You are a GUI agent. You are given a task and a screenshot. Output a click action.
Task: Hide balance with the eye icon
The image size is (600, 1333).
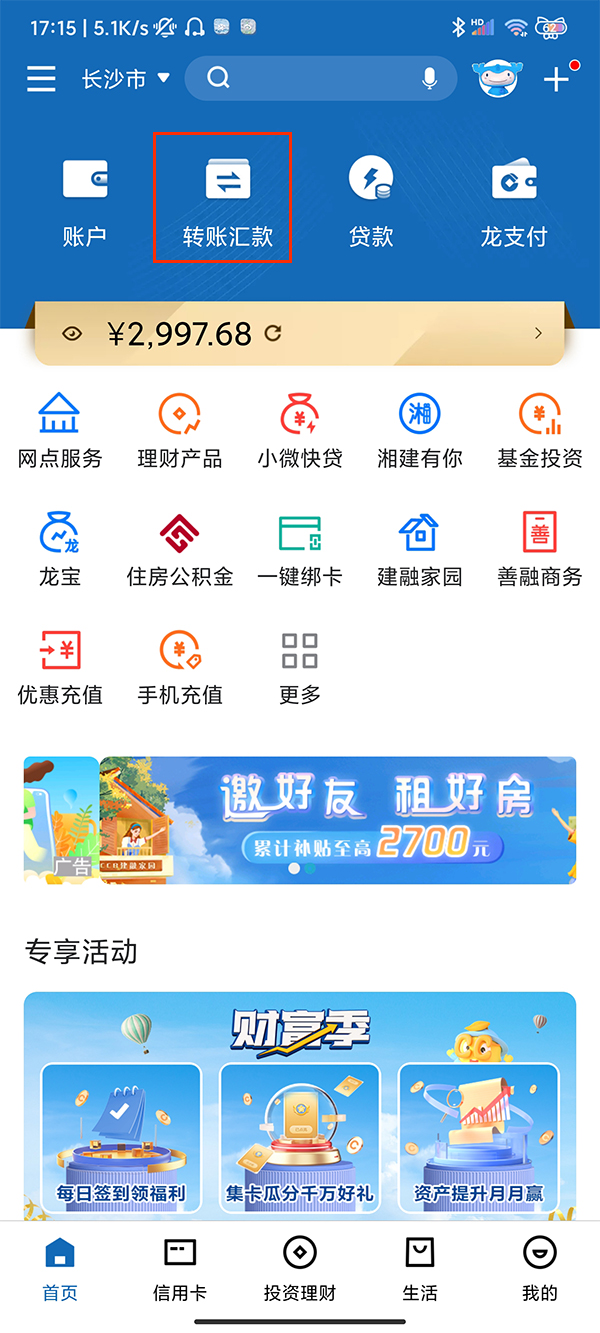[x=72, y=334]
